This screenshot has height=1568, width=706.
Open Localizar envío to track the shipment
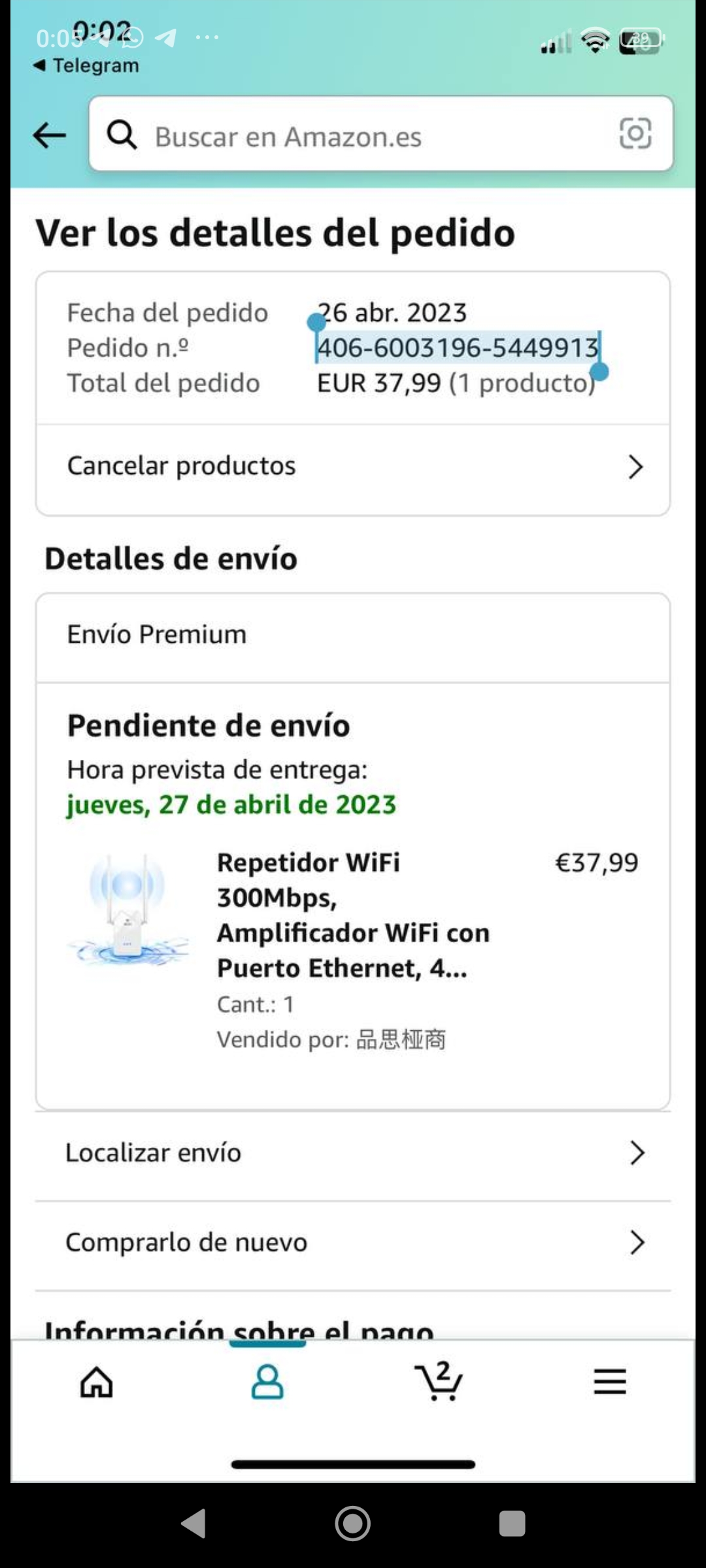coord(353,1153)
